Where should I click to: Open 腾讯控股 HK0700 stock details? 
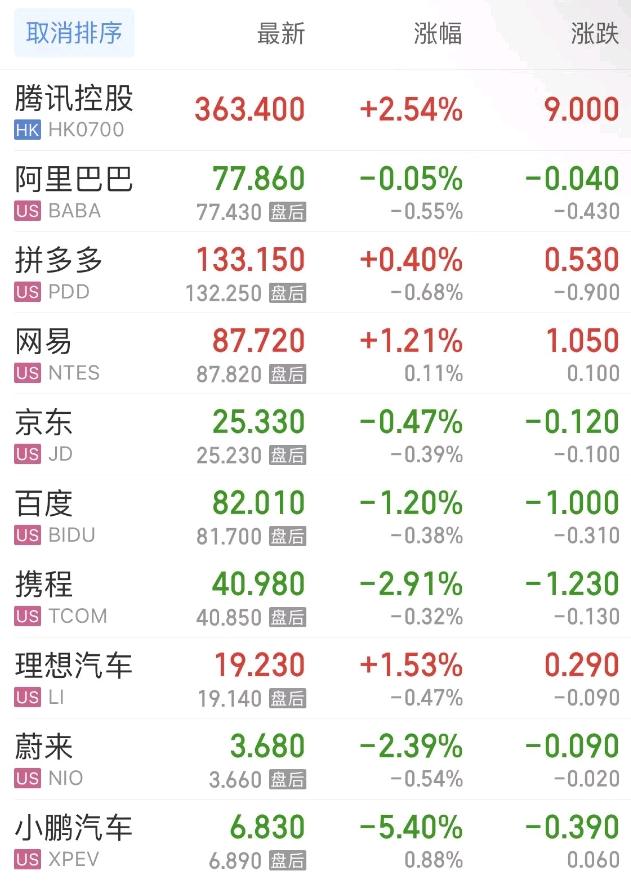[75, 110]
